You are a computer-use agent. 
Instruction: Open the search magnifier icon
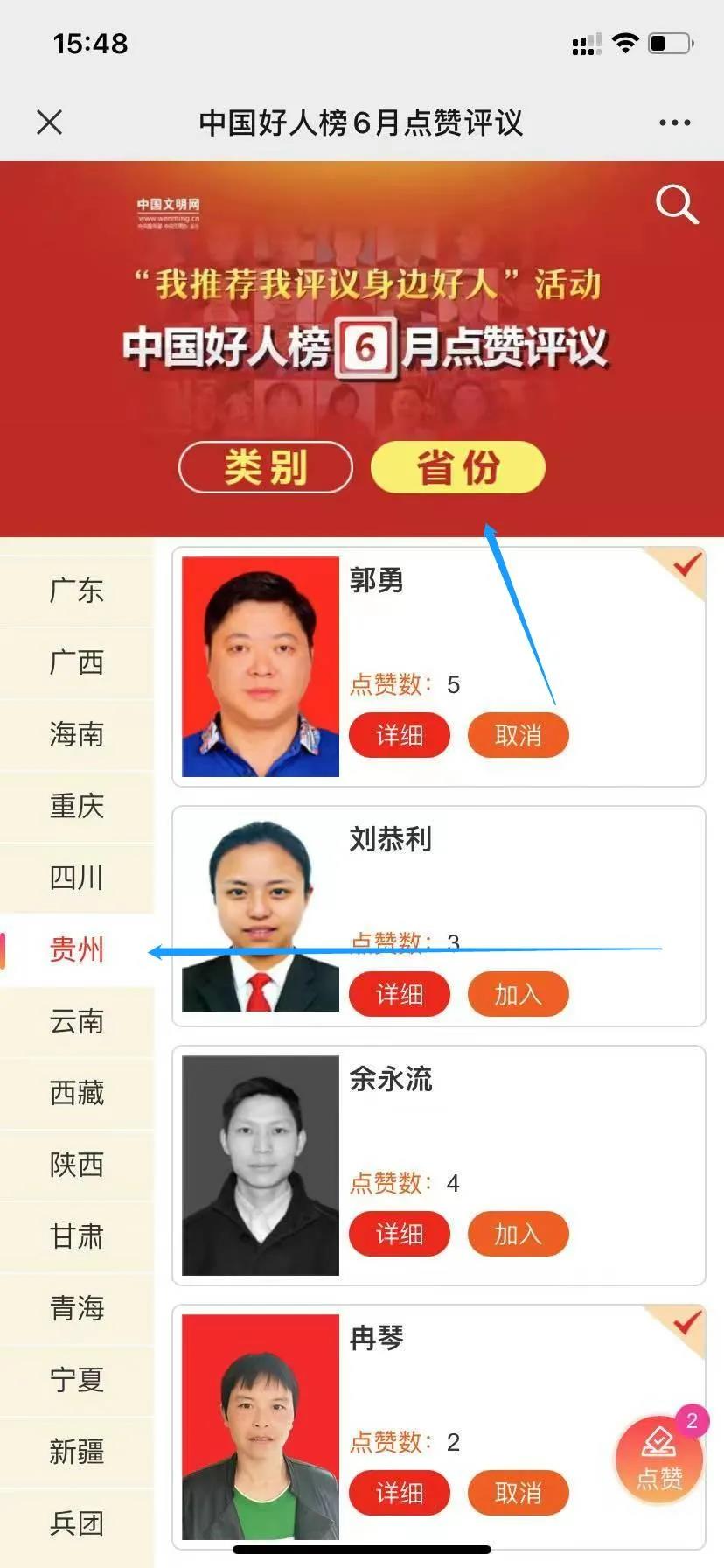676,205
